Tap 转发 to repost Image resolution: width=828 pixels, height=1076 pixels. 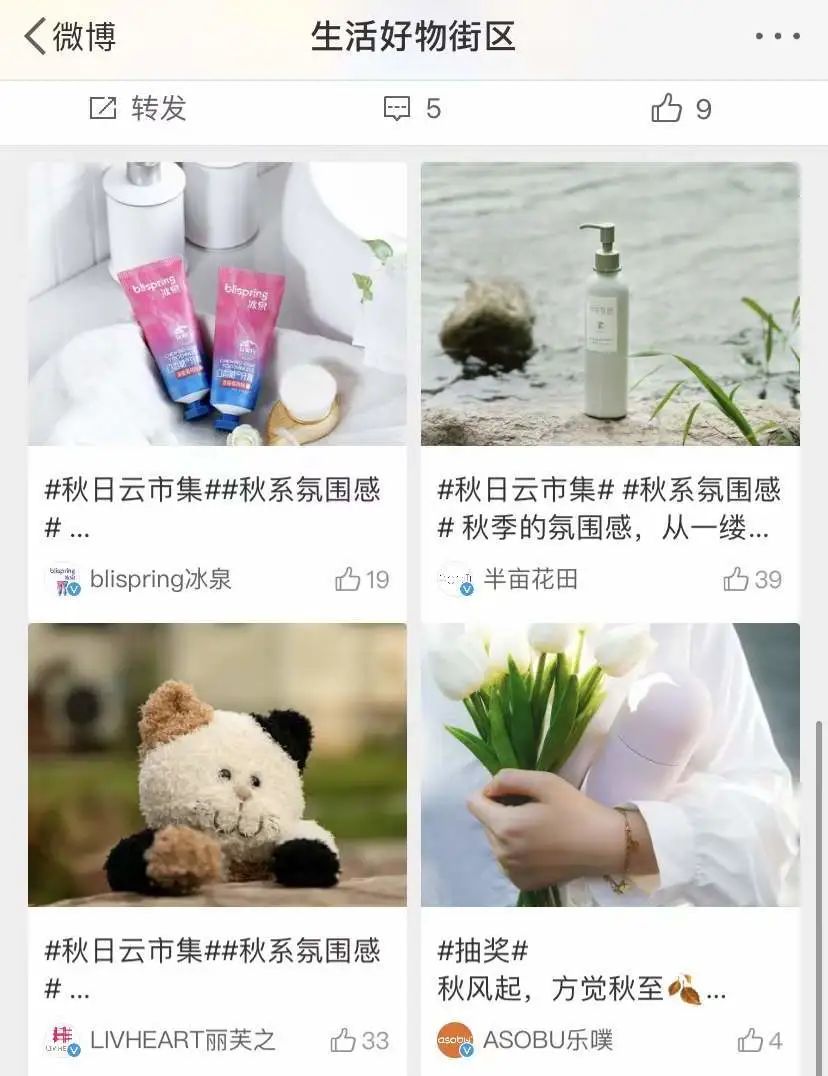pyautogui.click(x=138, y=108)
